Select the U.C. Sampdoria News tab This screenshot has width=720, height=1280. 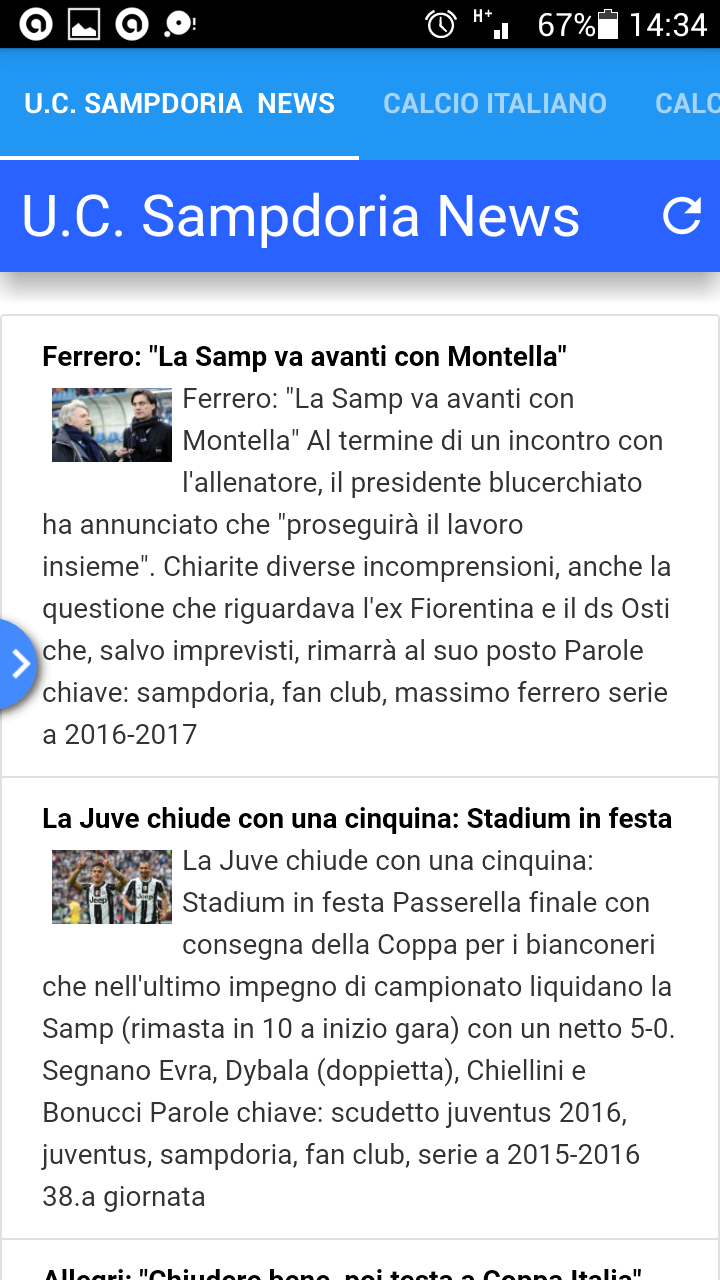tap(180, 104)
